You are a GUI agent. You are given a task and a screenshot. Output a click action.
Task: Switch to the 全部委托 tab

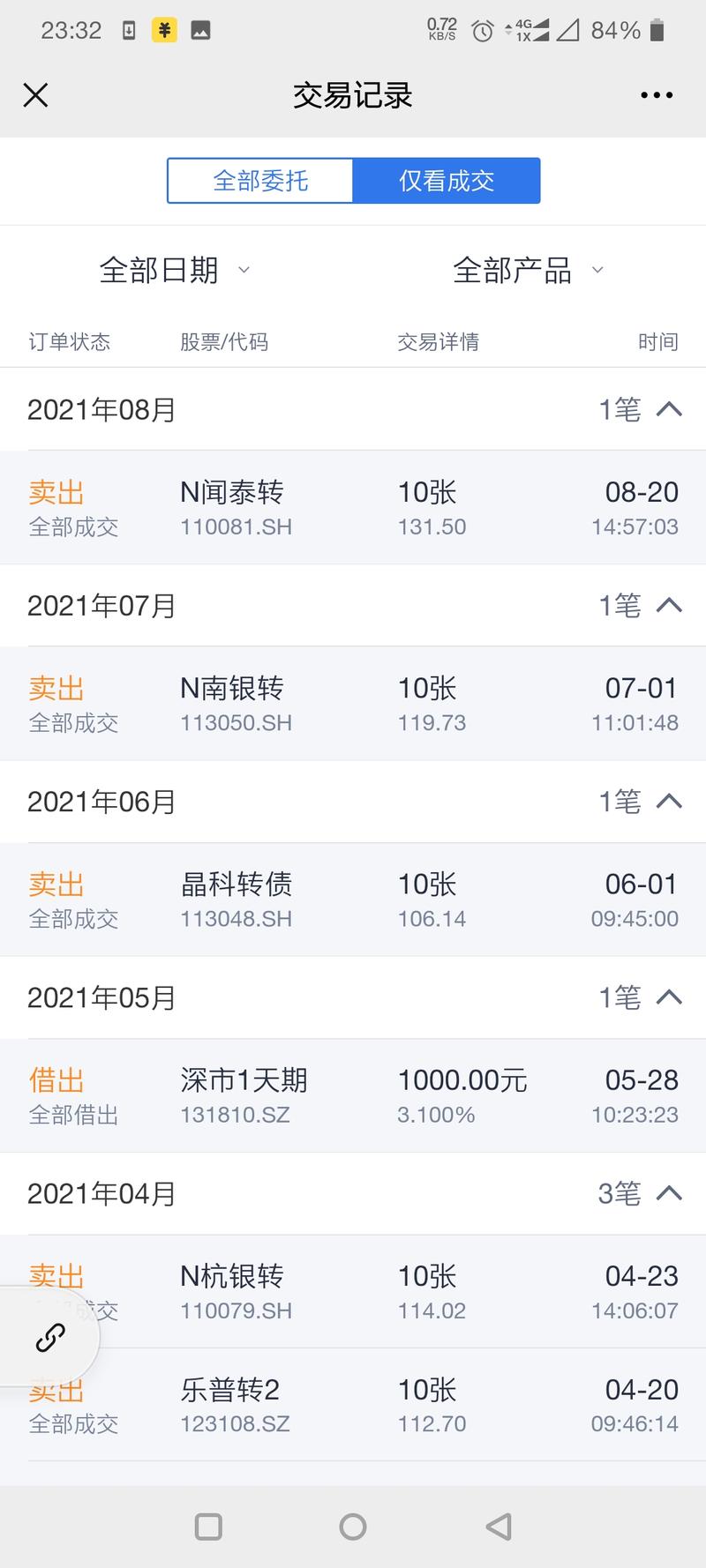coord(260,181)
